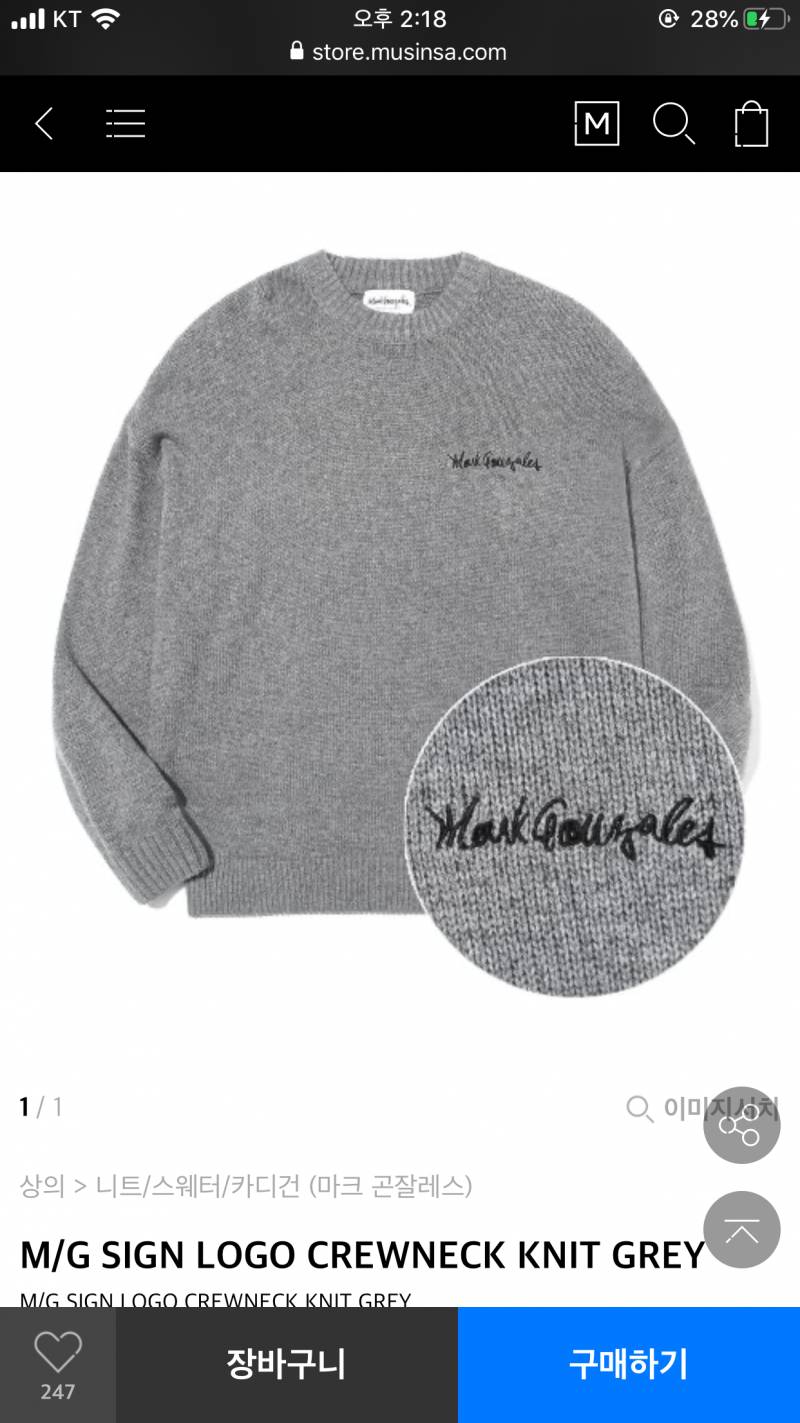The width and height of the screenshot is (800, 1423).
Task: Open the category list menu
Action: [126, 124]
